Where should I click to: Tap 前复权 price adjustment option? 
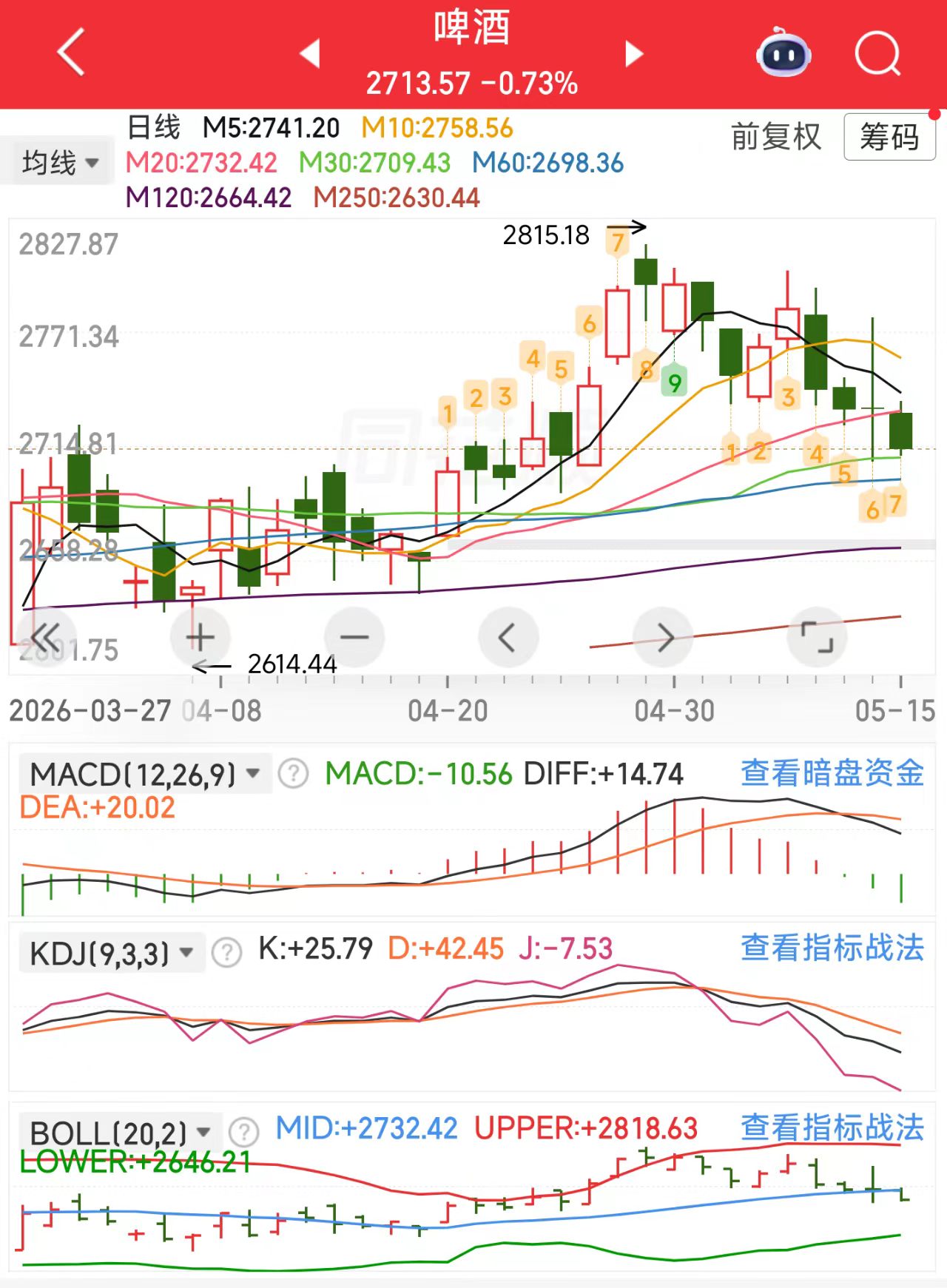pyautogui.click(x=776, y=137)
